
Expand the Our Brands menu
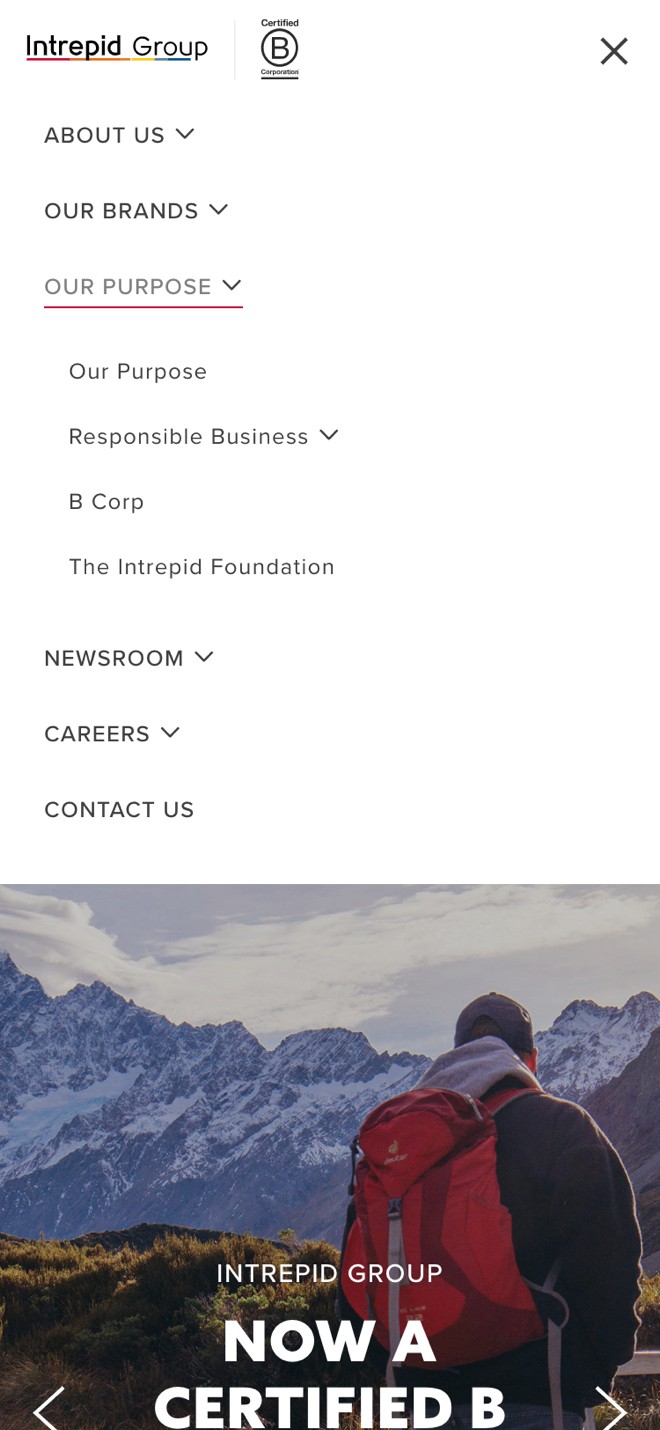[136, 211]
